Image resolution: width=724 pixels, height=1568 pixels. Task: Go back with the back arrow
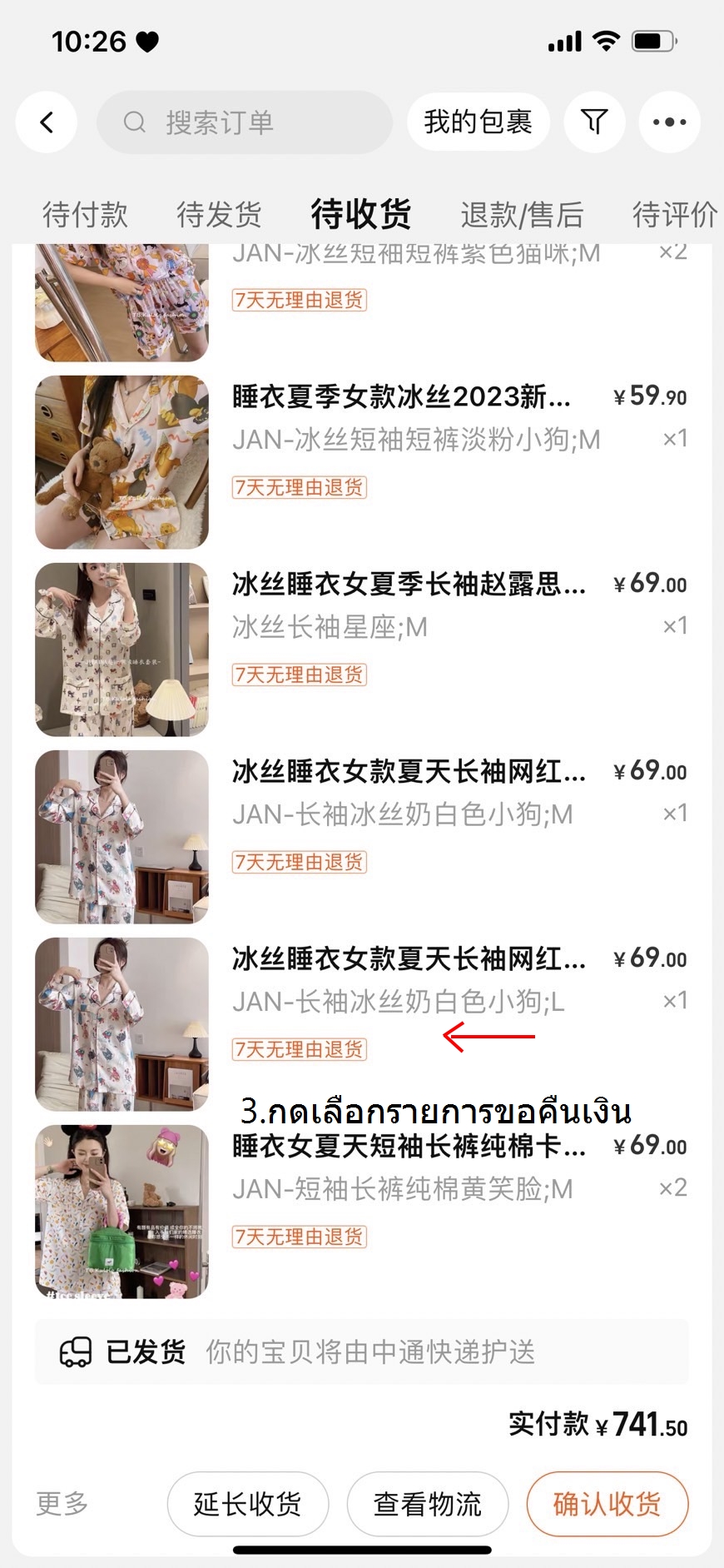pos(47,122)
